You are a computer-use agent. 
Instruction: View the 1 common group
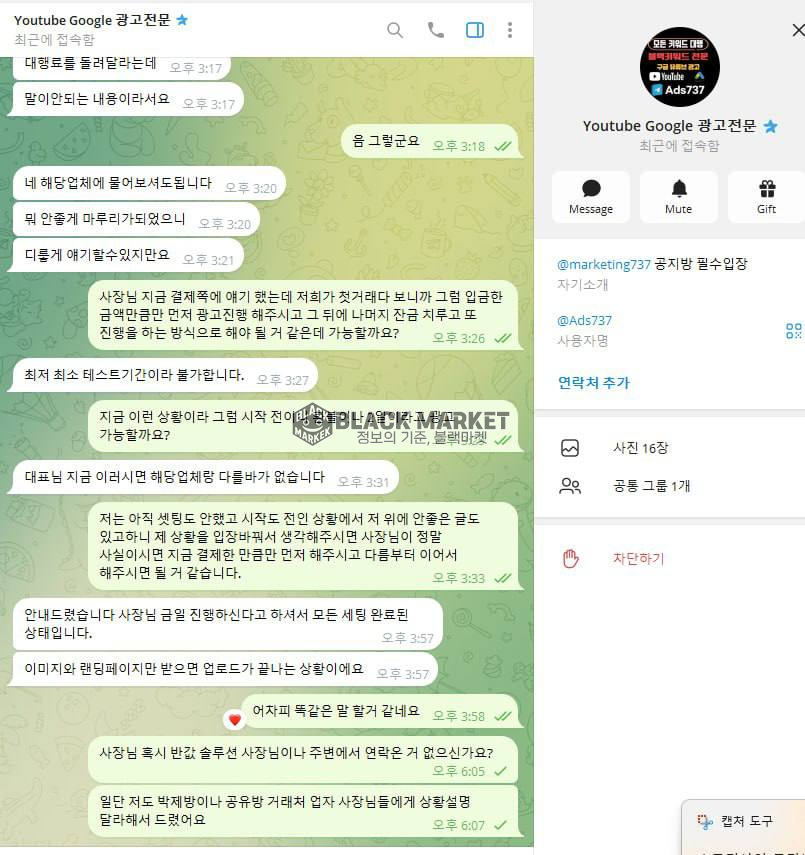[x=650, y=486]
